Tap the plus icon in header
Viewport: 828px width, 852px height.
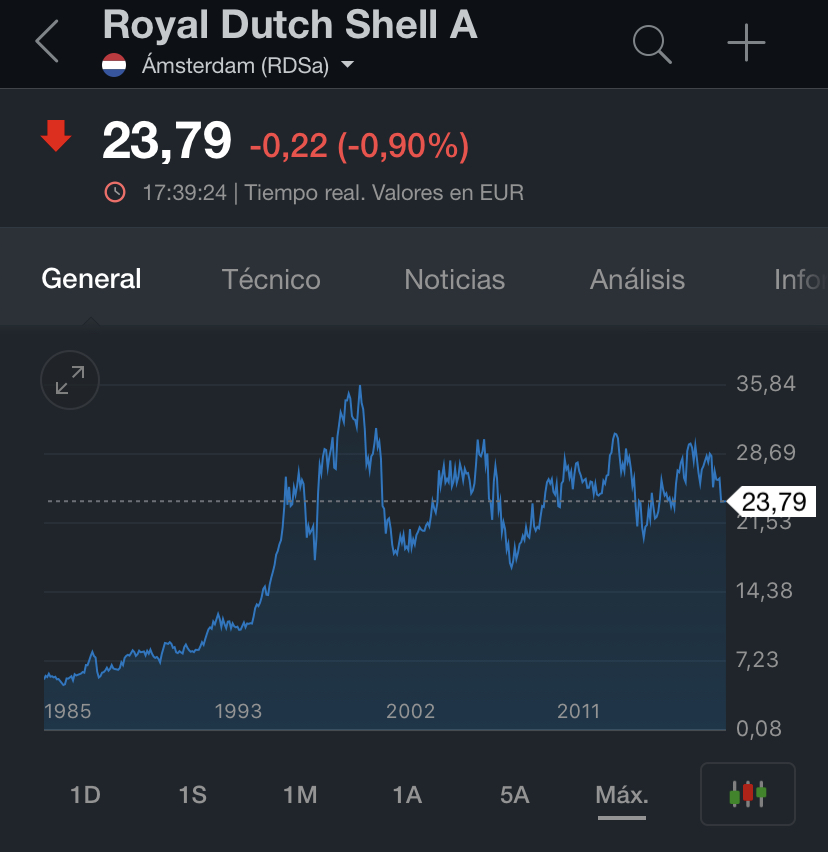pyautogui.click(x=746, y=43)
